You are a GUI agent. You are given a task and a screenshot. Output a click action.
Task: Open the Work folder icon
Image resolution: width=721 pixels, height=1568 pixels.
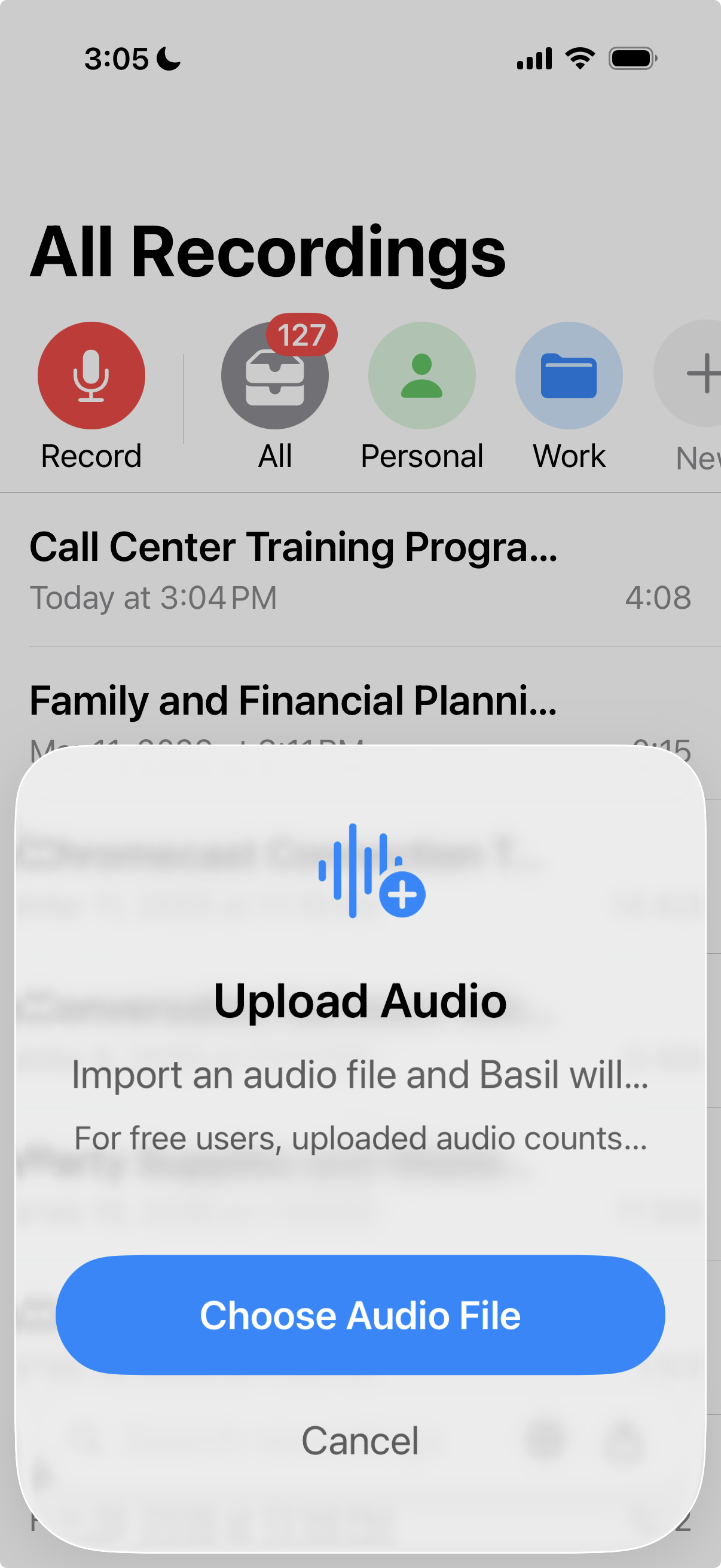coord(569,376)
